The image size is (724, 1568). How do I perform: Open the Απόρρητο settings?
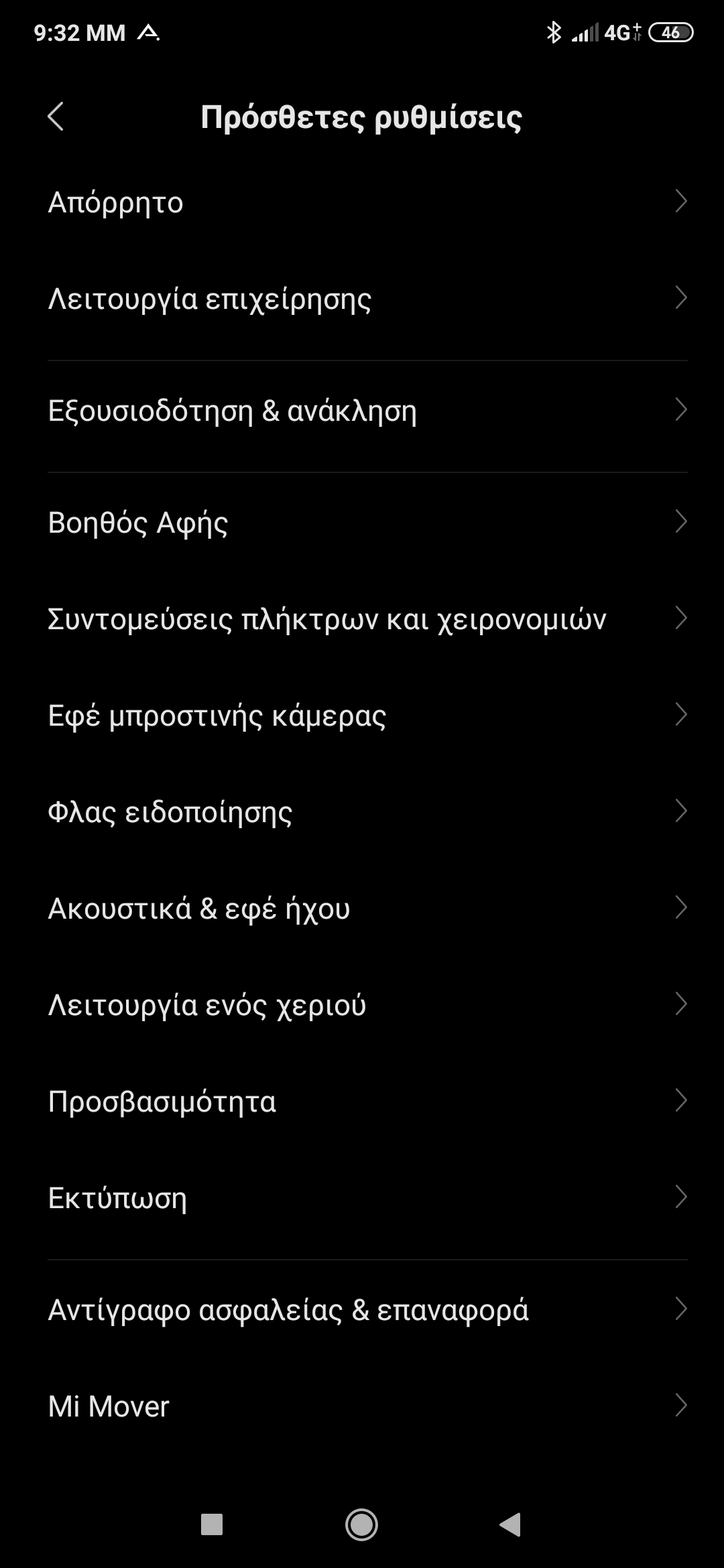(x=362, y=202)
